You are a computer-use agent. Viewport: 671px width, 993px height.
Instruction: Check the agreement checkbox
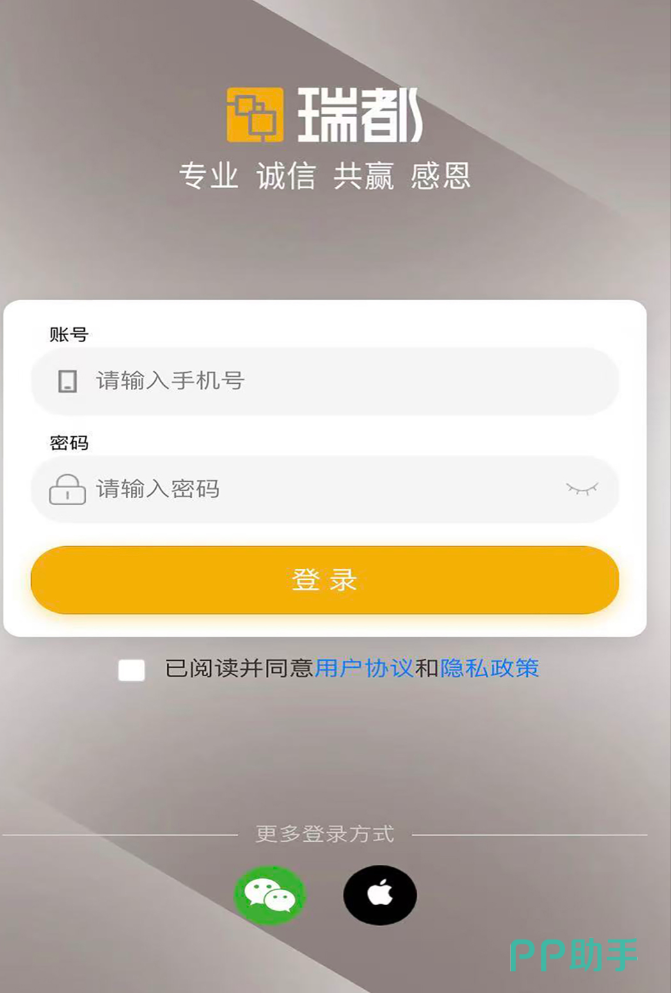132,670
